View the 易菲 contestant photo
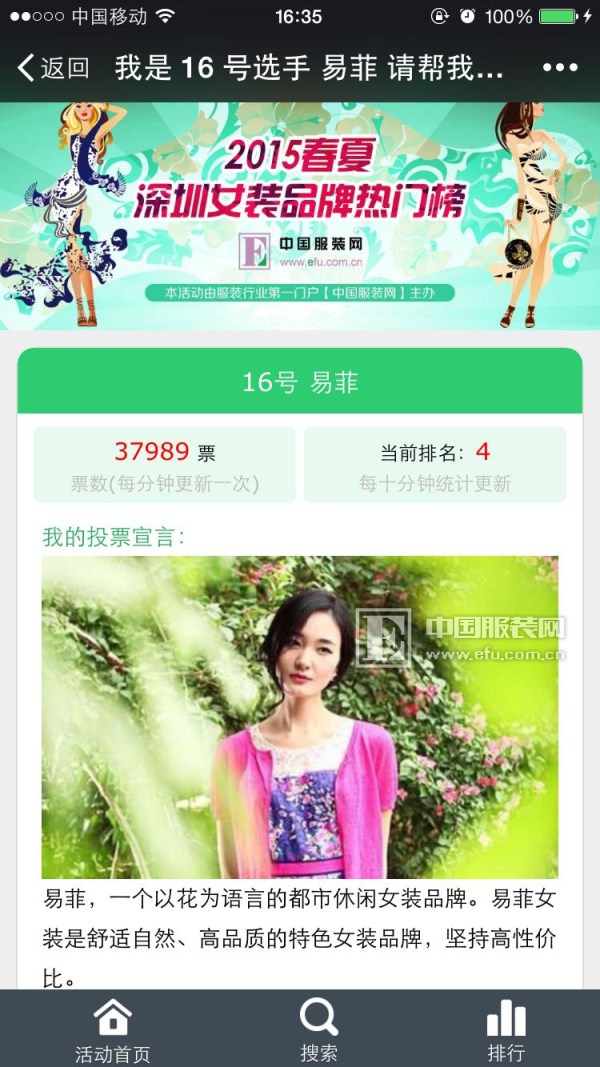This screenshot has height=1067, width=600. pyautogui.click(x=300, y=716)
